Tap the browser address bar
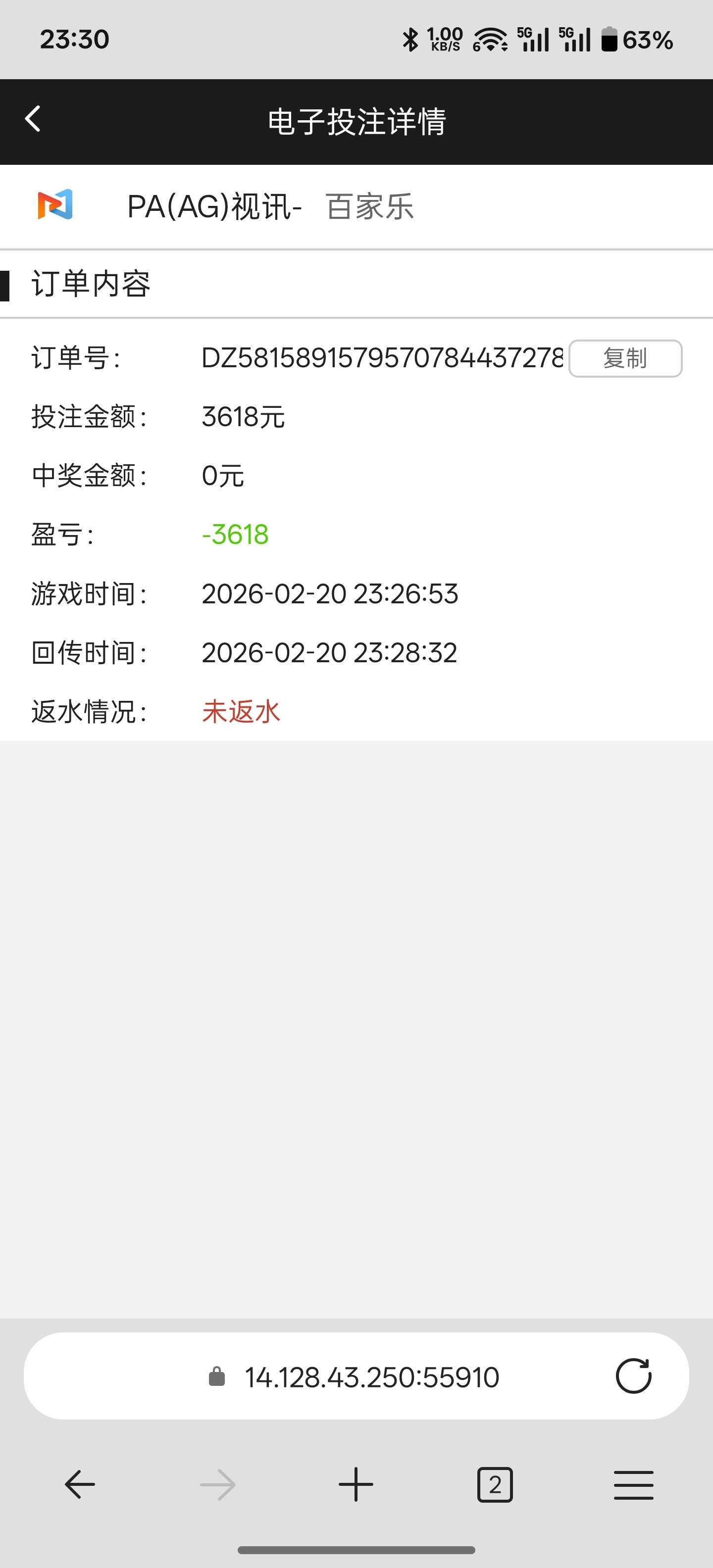The image size is (713, 1568). 371,1377
